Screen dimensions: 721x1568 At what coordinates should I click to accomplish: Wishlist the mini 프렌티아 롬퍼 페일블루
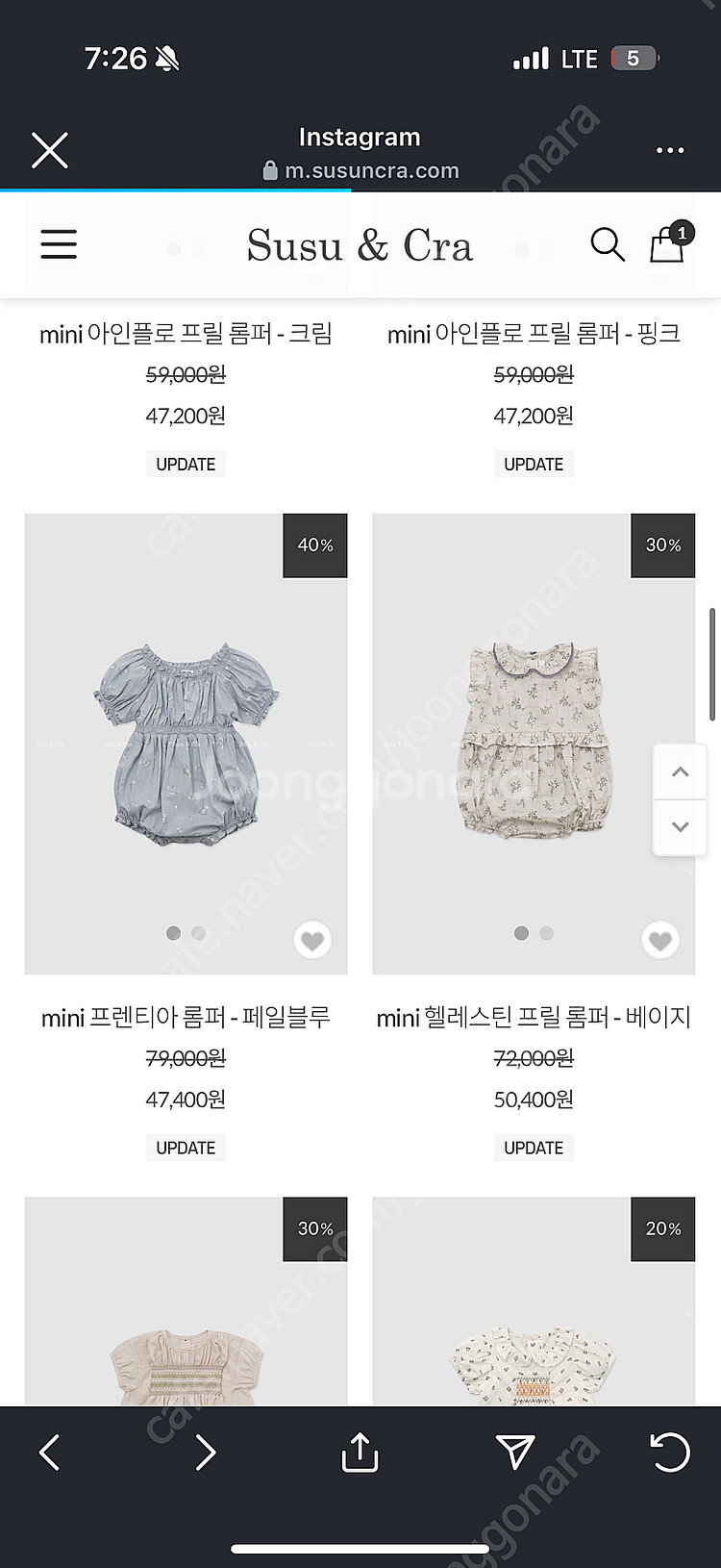(312, 940)
